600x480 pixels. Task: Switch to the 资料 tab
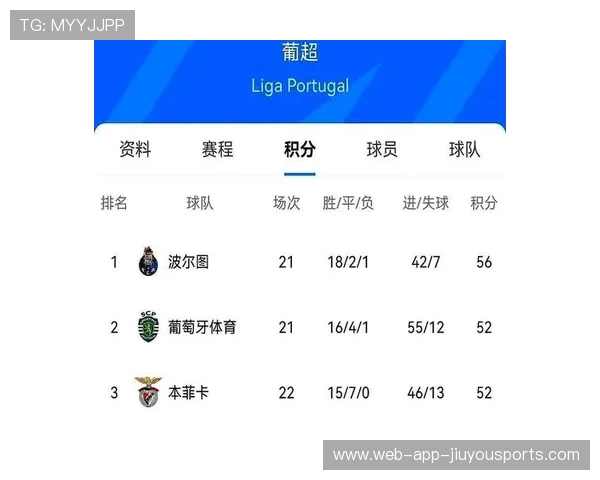pyautogui.click(x=135, y=150)
